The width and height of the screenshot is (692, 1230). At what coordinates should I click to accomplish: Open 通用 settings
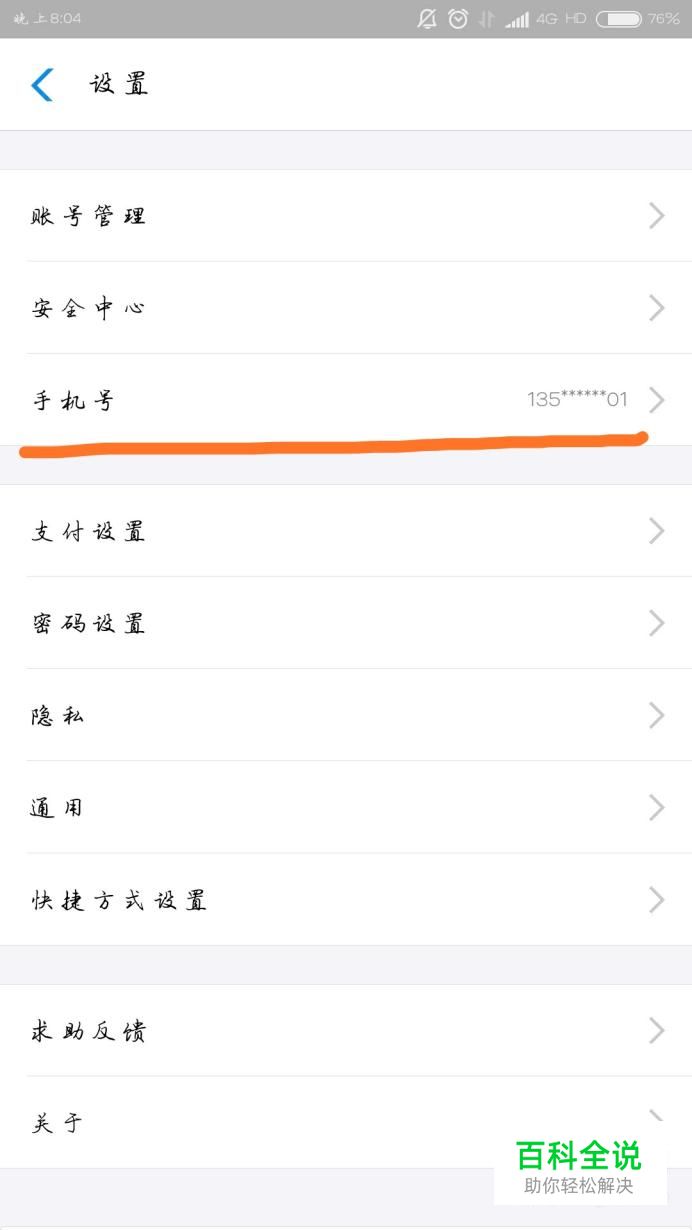pyautogui.click(x=346, y=807)
